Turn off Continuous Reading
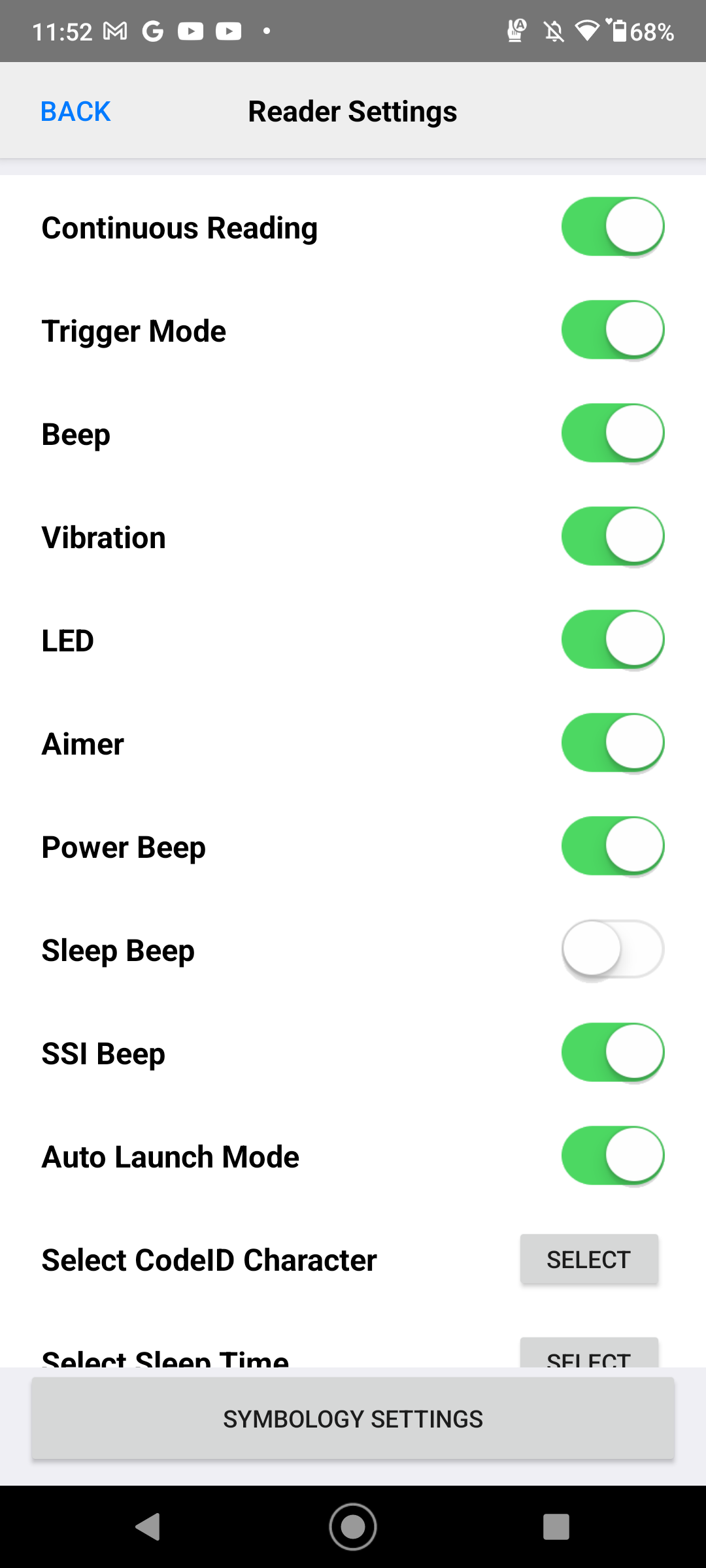The height and width of the screenshot is (1568, 706). click(613, 227)
